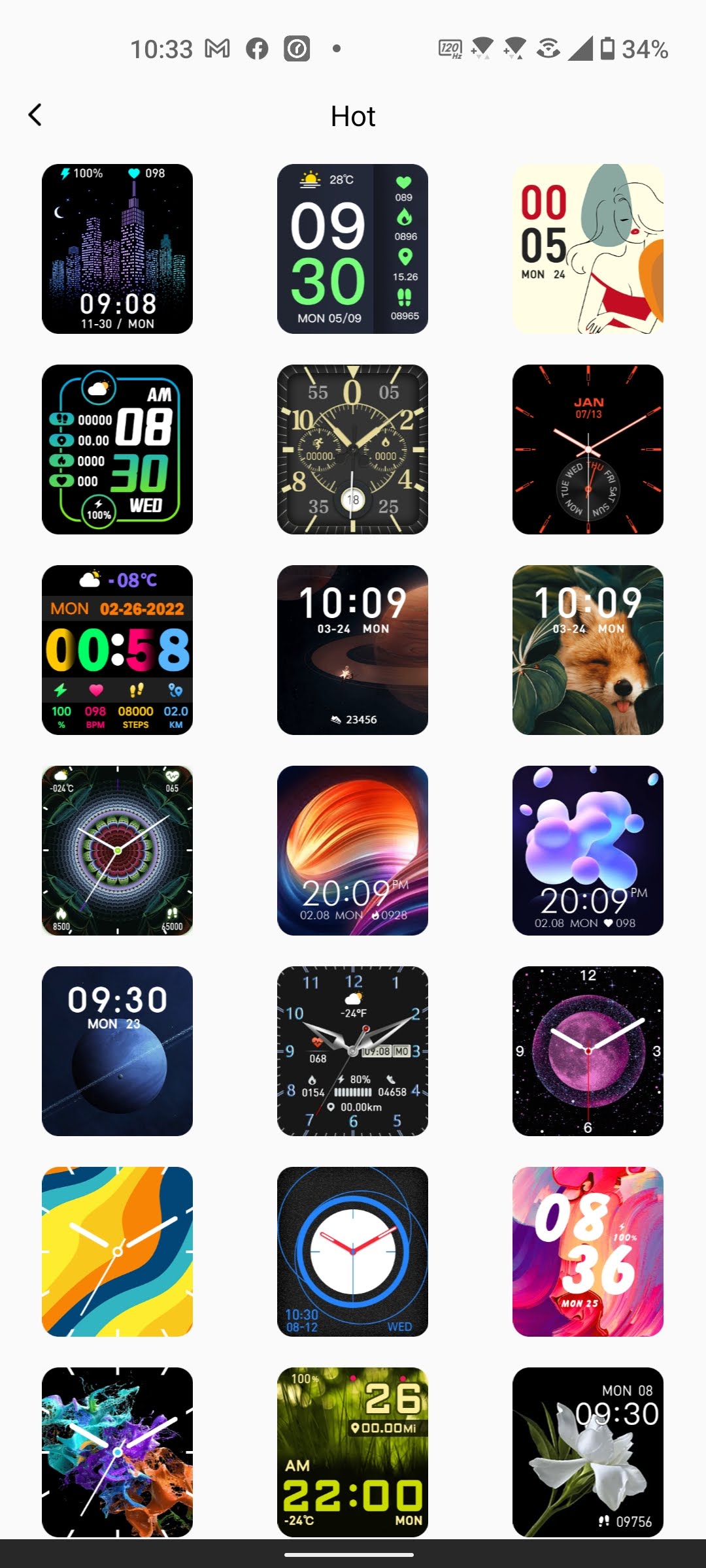Select the city skyline 09:08 watch face
The width and height of the screenshot is (706, 1568).
[118, 249]
